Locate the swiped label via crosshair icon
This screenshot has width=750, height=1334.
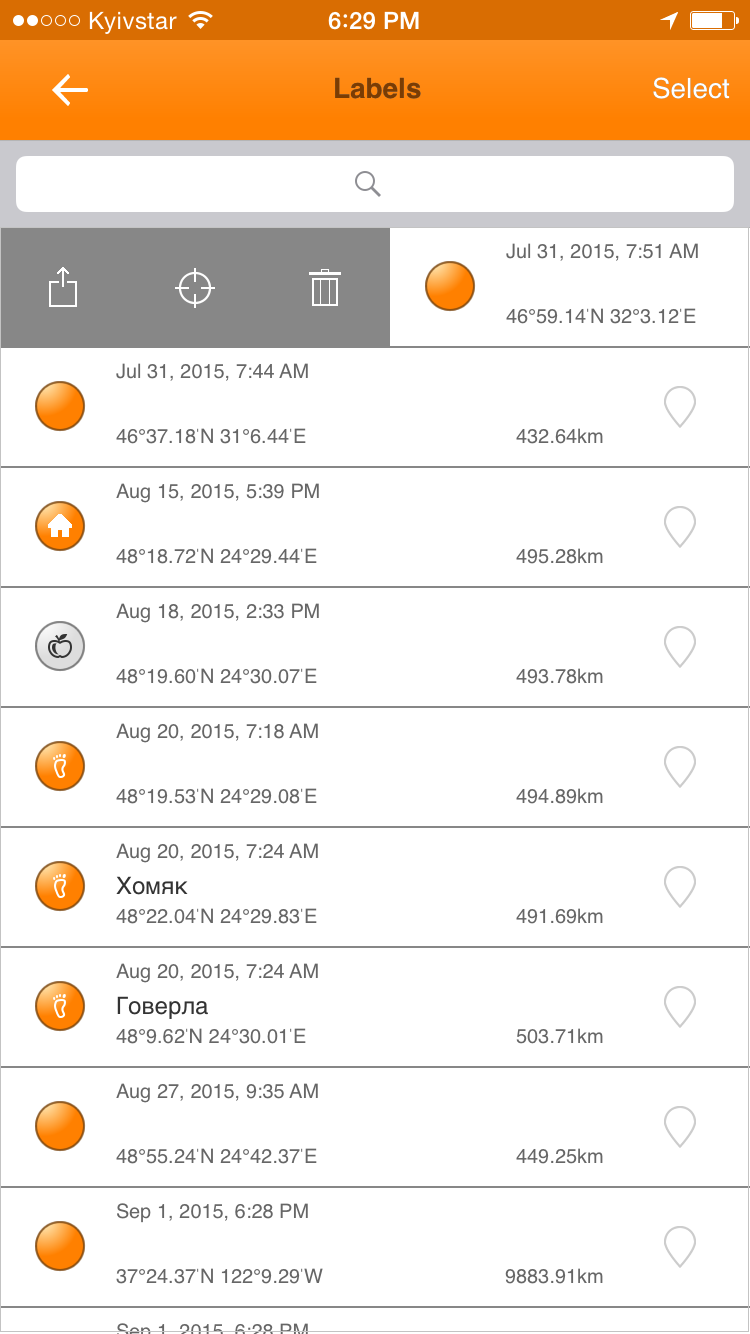click(195, 288)
